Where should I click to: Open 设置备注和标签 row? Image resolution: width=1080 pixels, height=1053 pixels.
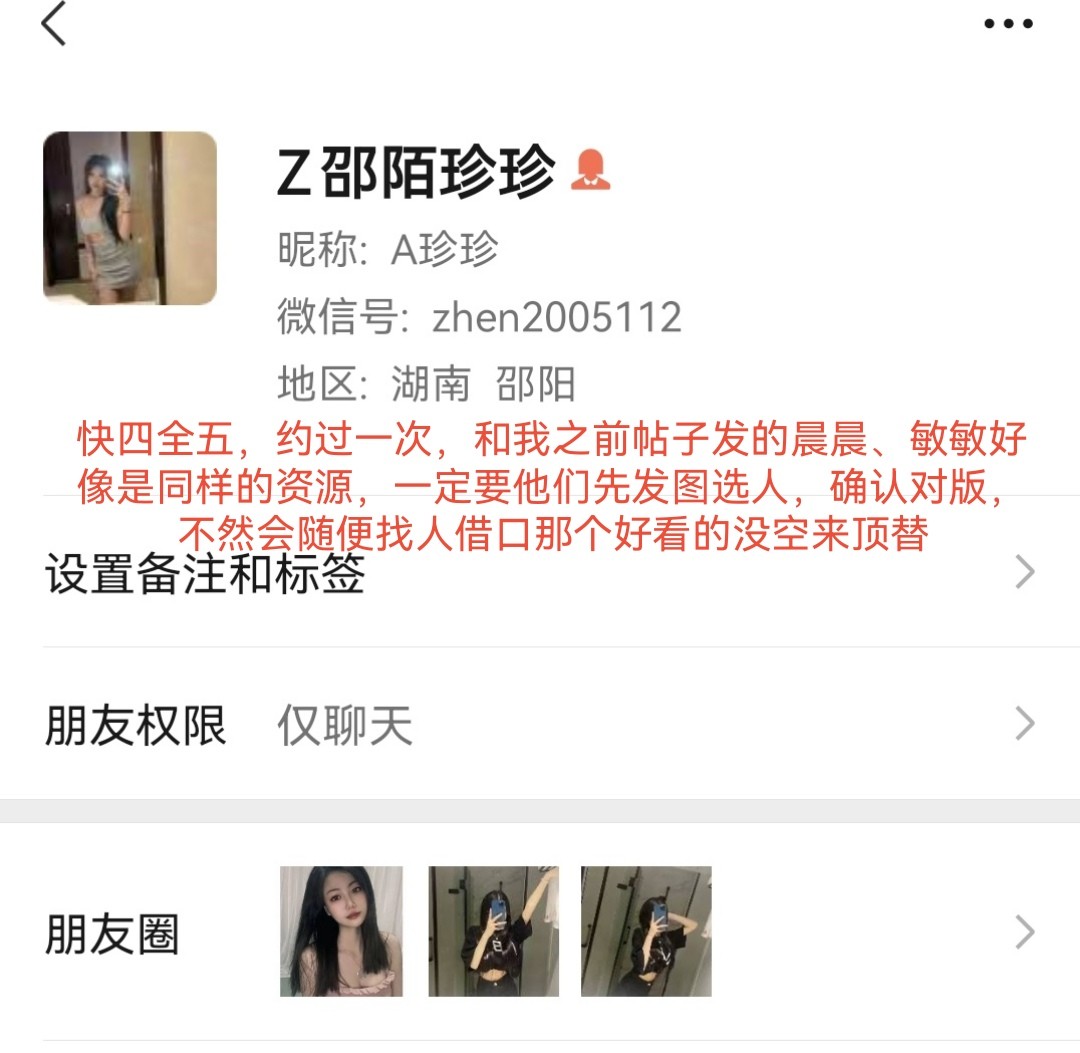[x=540, y=574]
